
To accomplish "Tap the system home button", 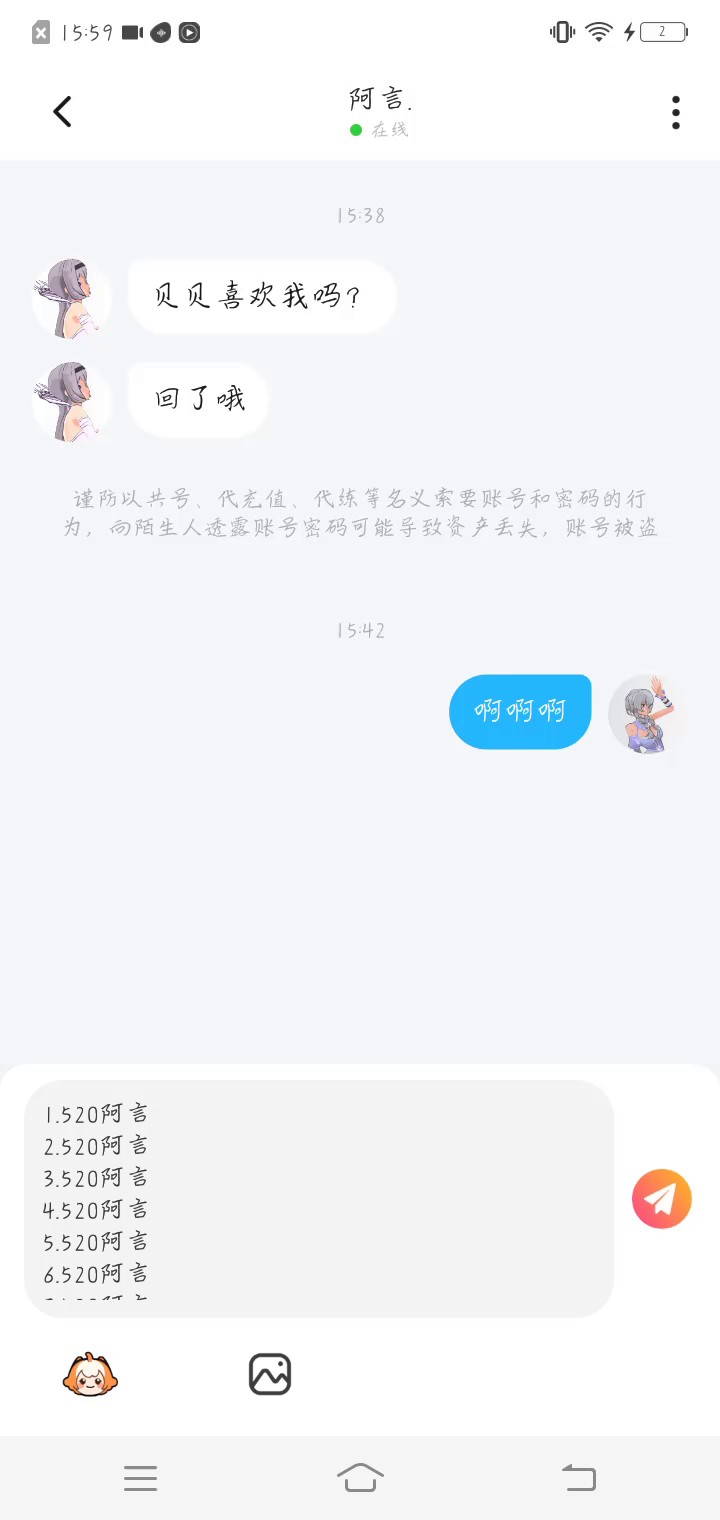I will [360, 1477].
